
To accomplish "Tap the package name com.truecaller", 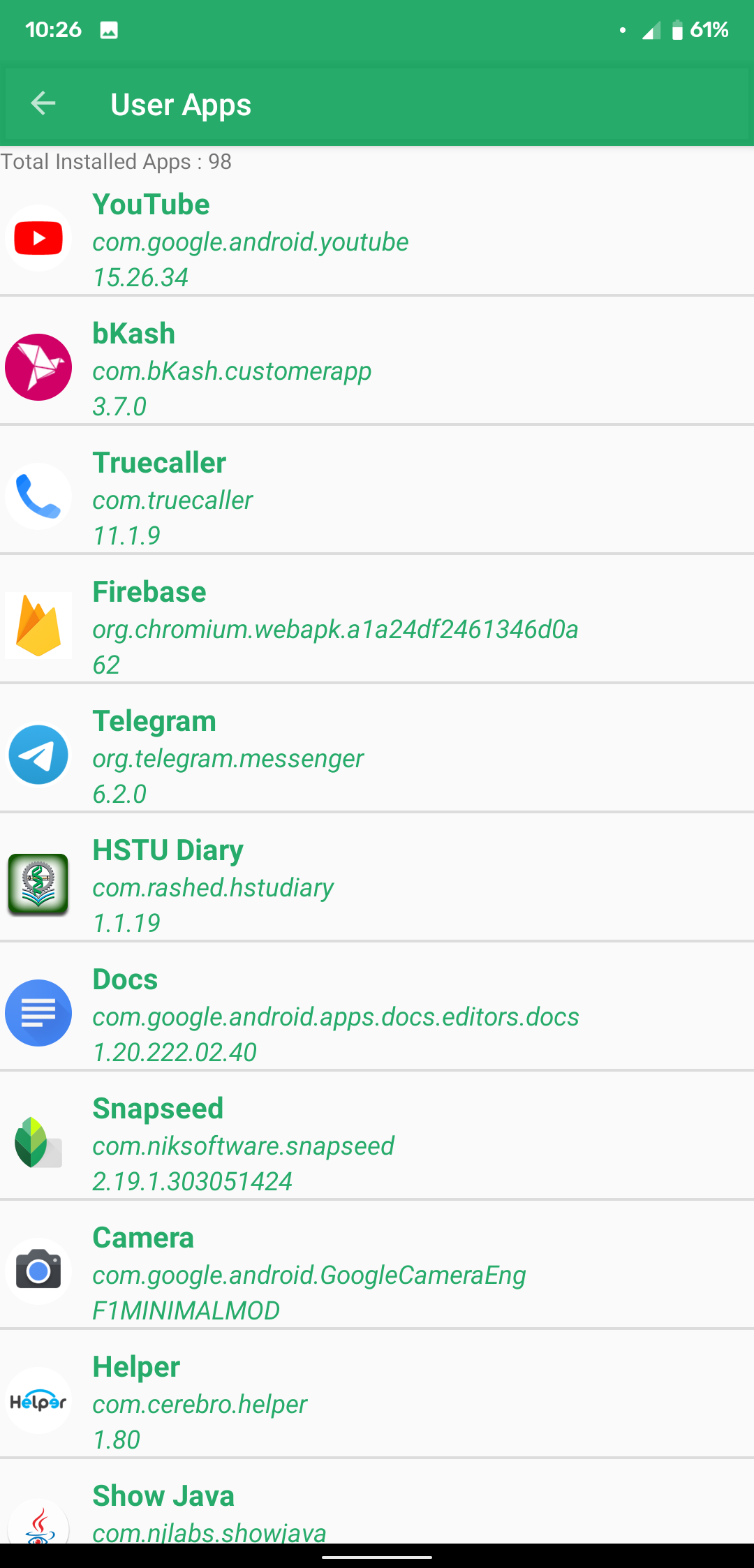I will point(172,499).
